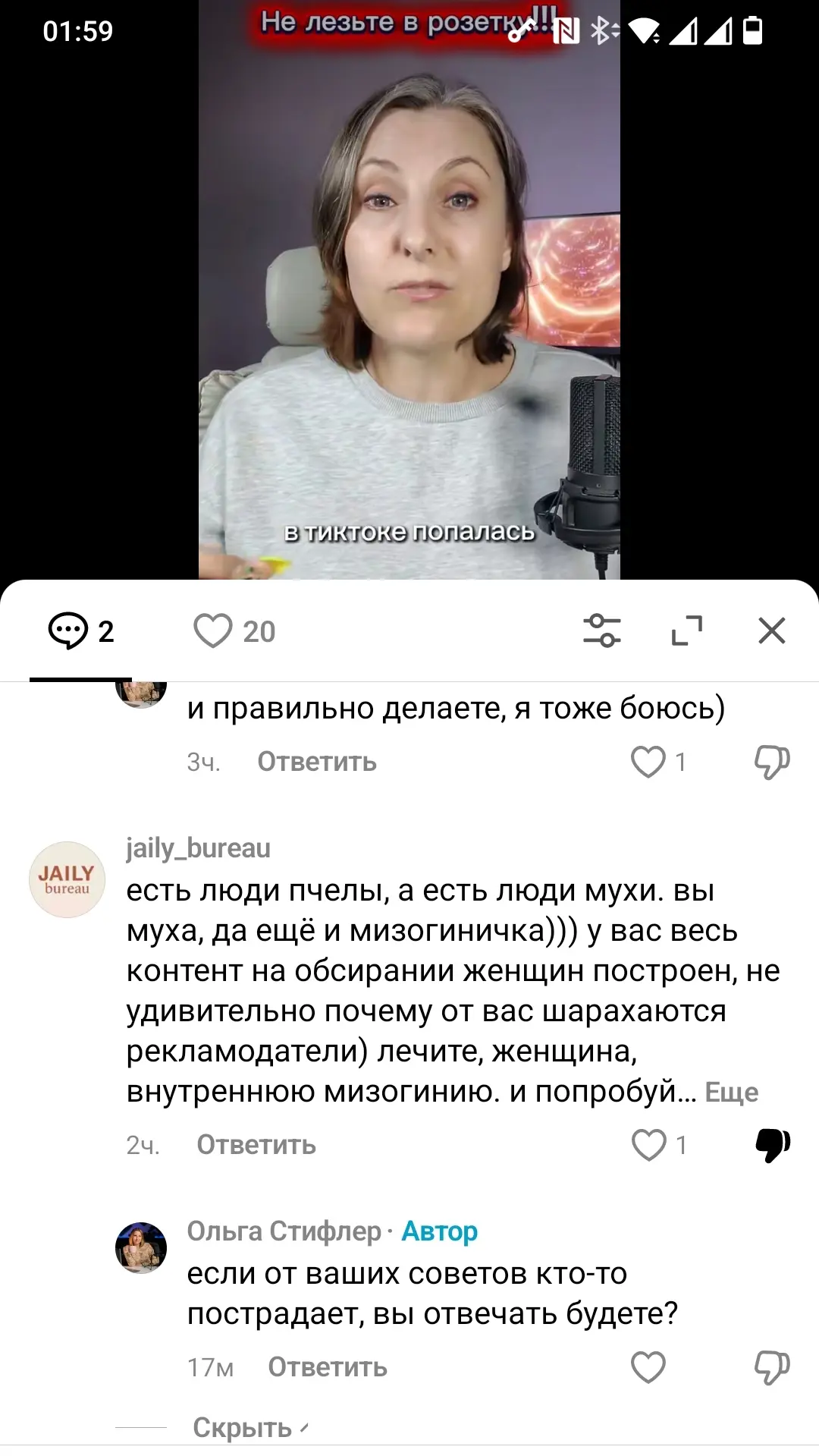
Task: Switch to the comments tab with 2
Action: coord(81,631)
